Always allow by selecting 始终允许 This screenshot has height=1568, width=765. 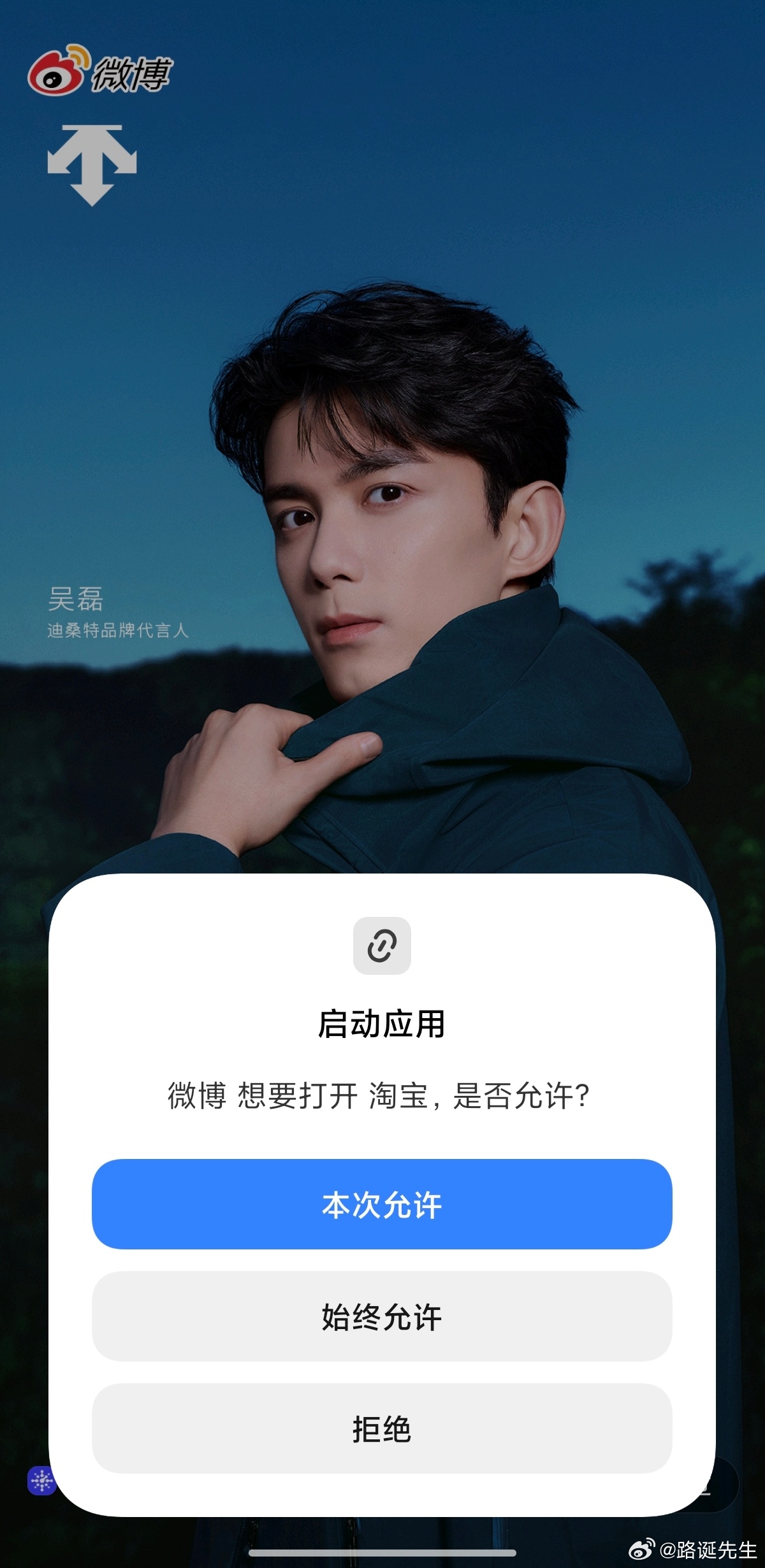(x=382, y=1315)
